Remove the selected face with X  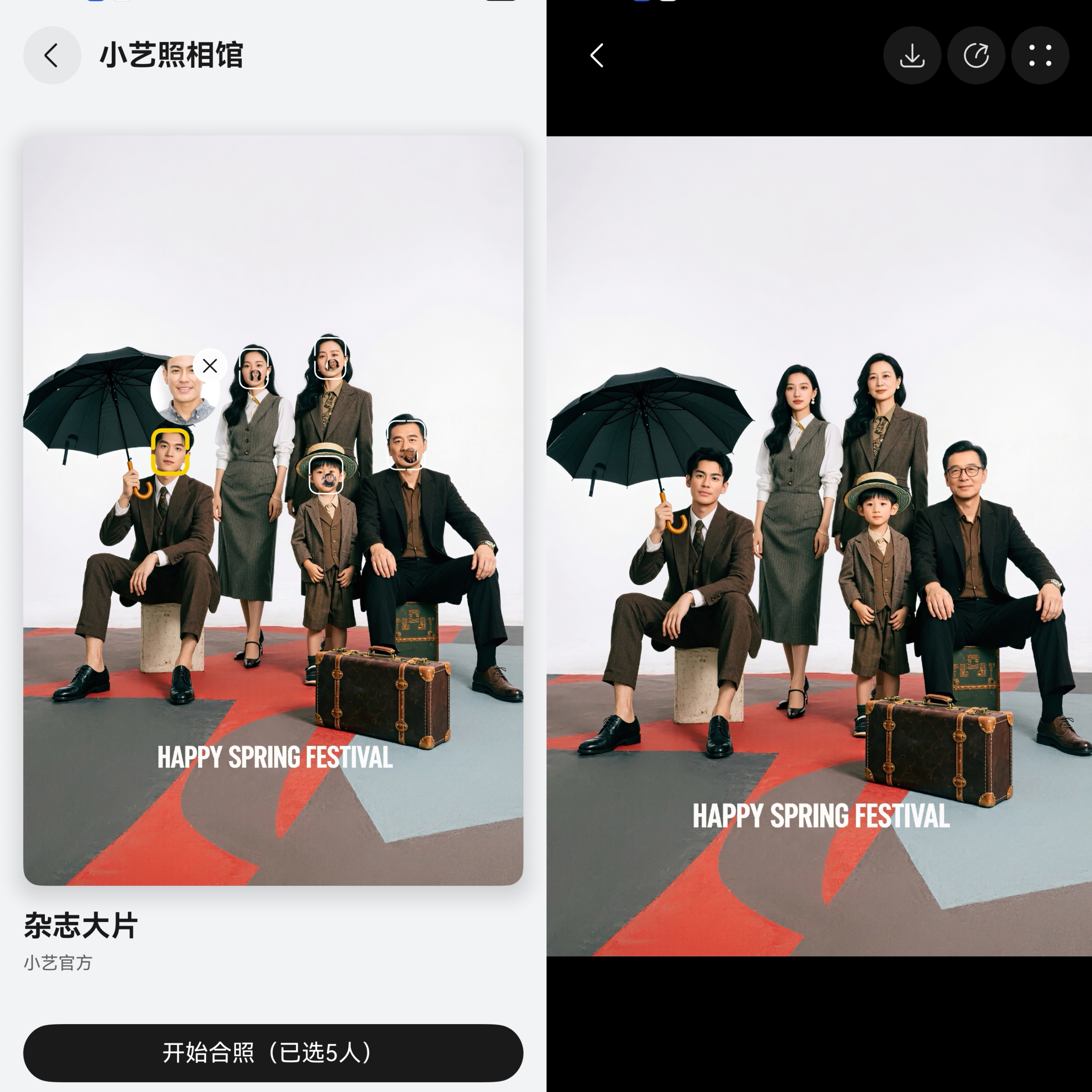pyautogui.click(x=210, y=366)
